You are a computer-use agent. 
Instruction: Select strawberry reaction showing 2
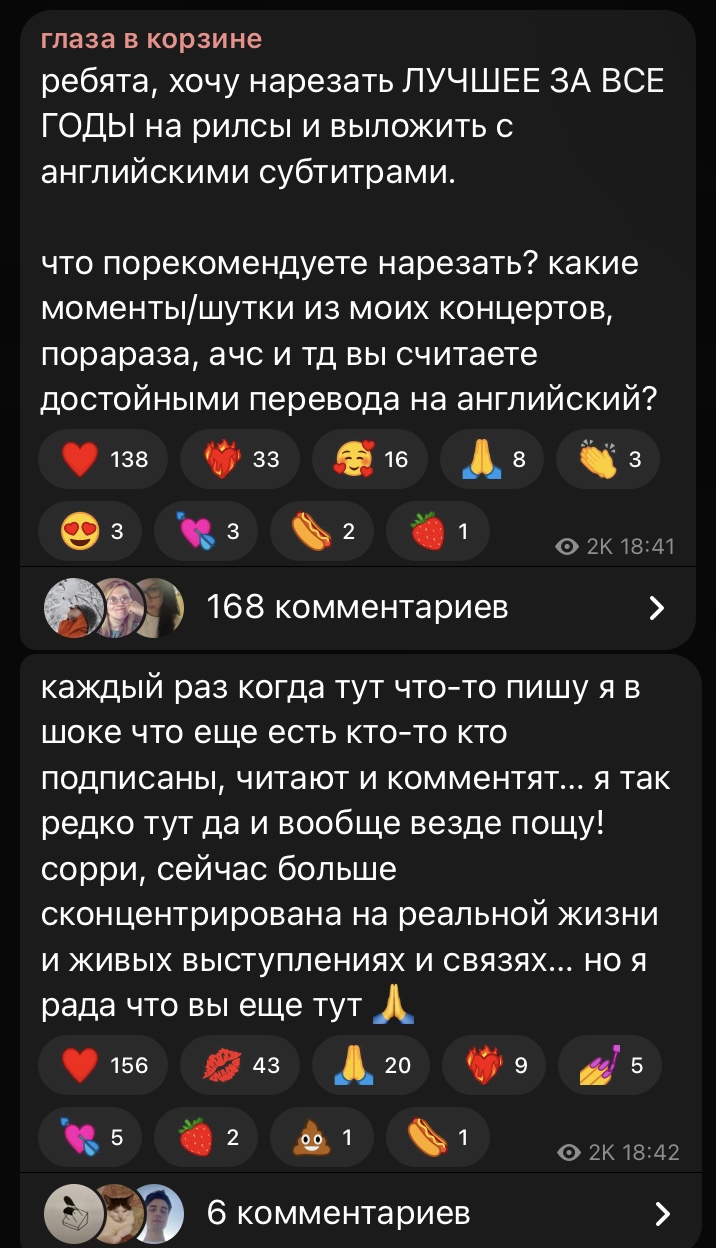(206, 1137)
